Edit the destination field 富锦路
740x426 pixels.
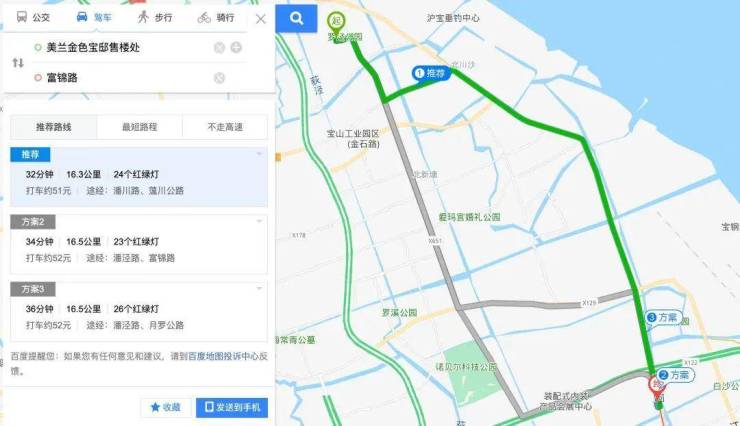pos(110,78)
